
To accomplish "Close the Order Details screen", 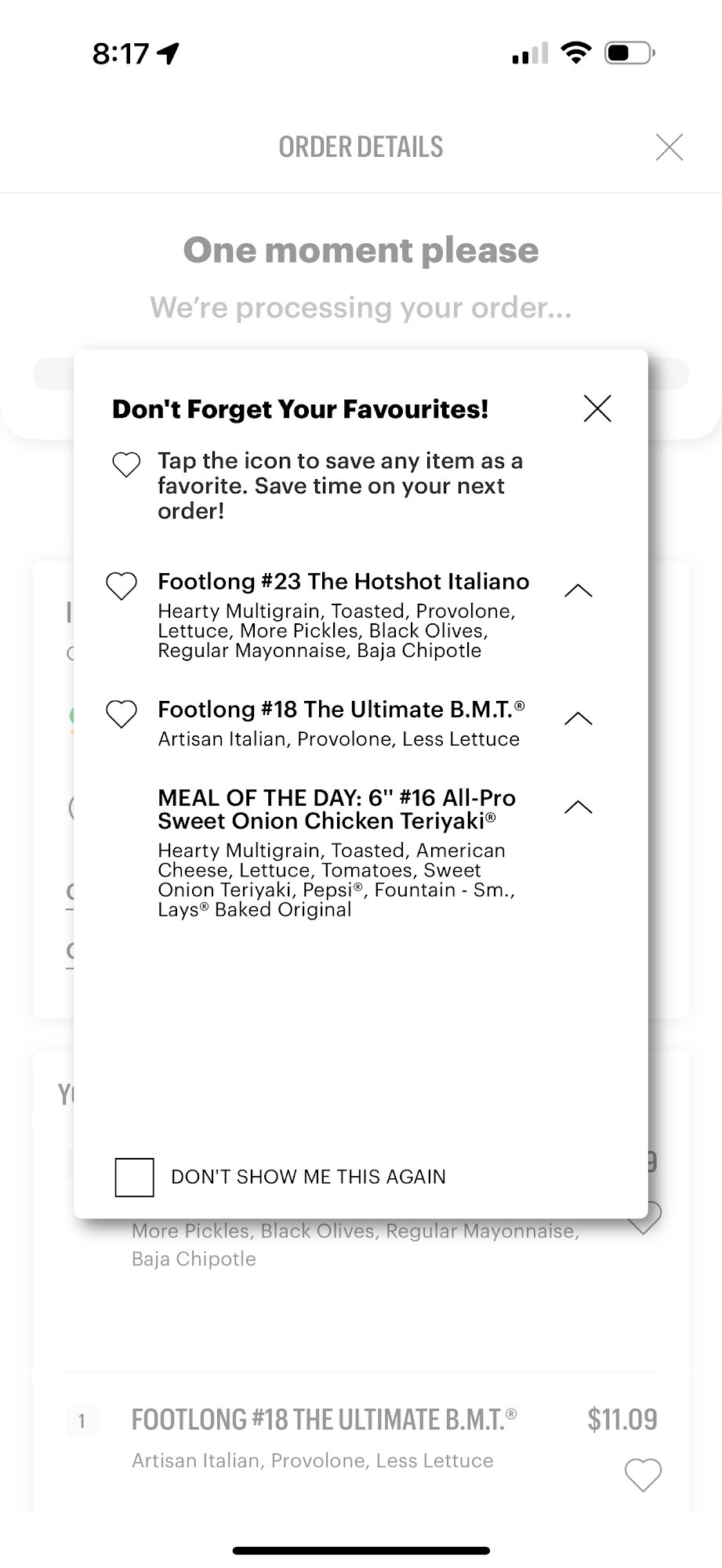I will pyautogui.click(x=669, y=147).
